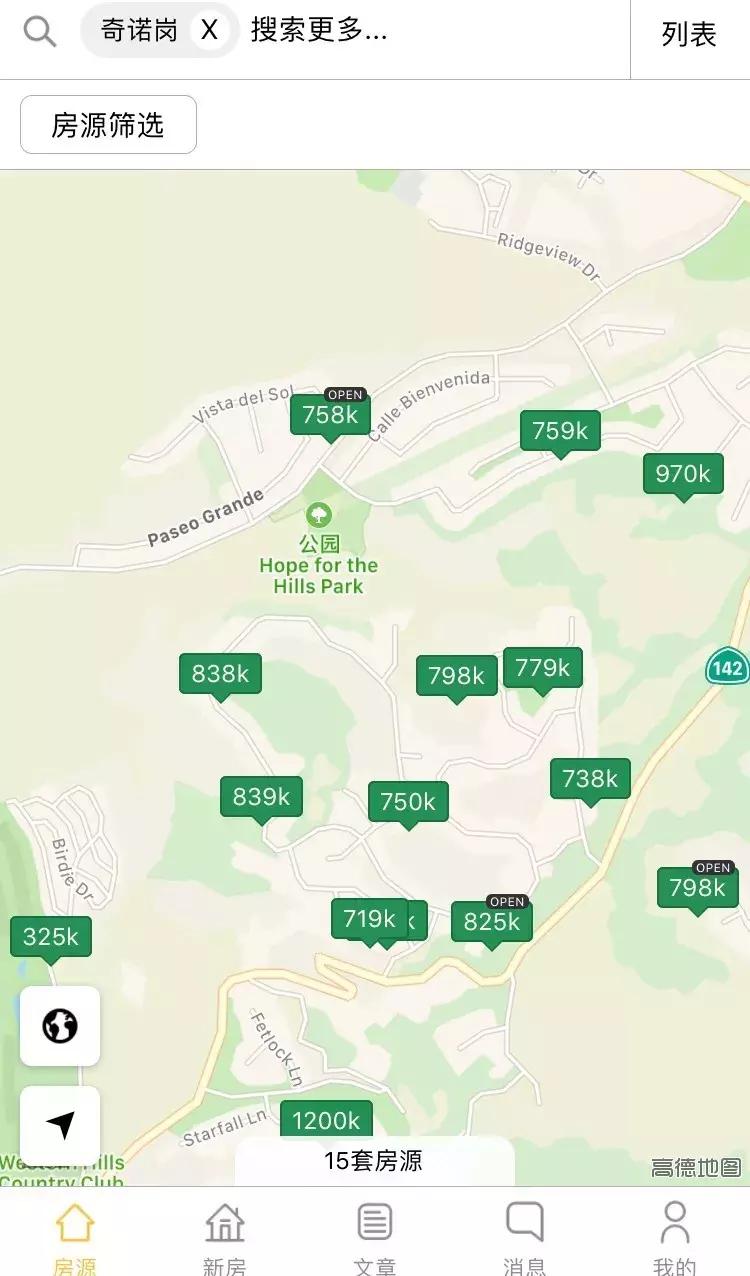Select the 325k listing marker

click(51, 937)
